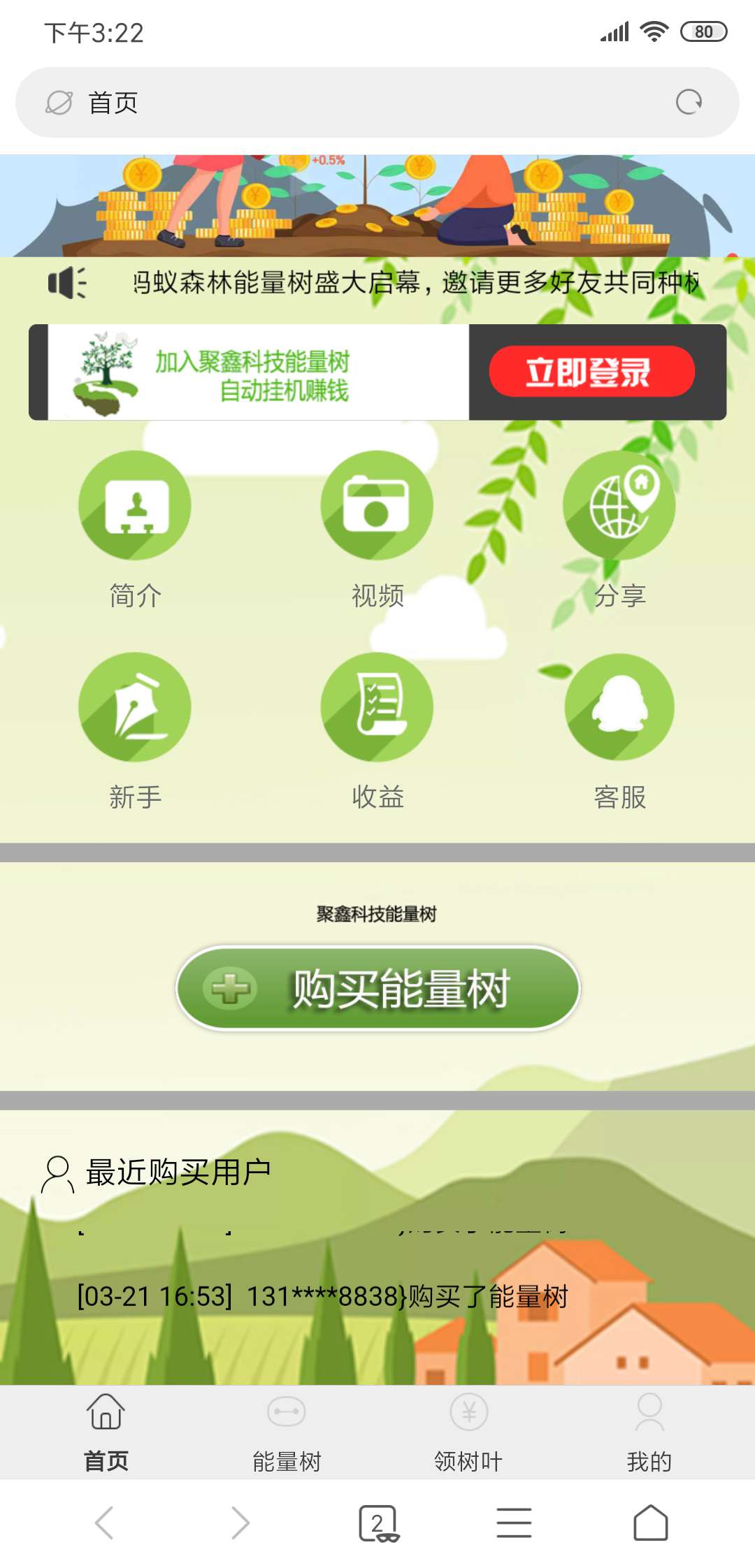
Task: View the 收益 earnings page
Action: point(377,707)
